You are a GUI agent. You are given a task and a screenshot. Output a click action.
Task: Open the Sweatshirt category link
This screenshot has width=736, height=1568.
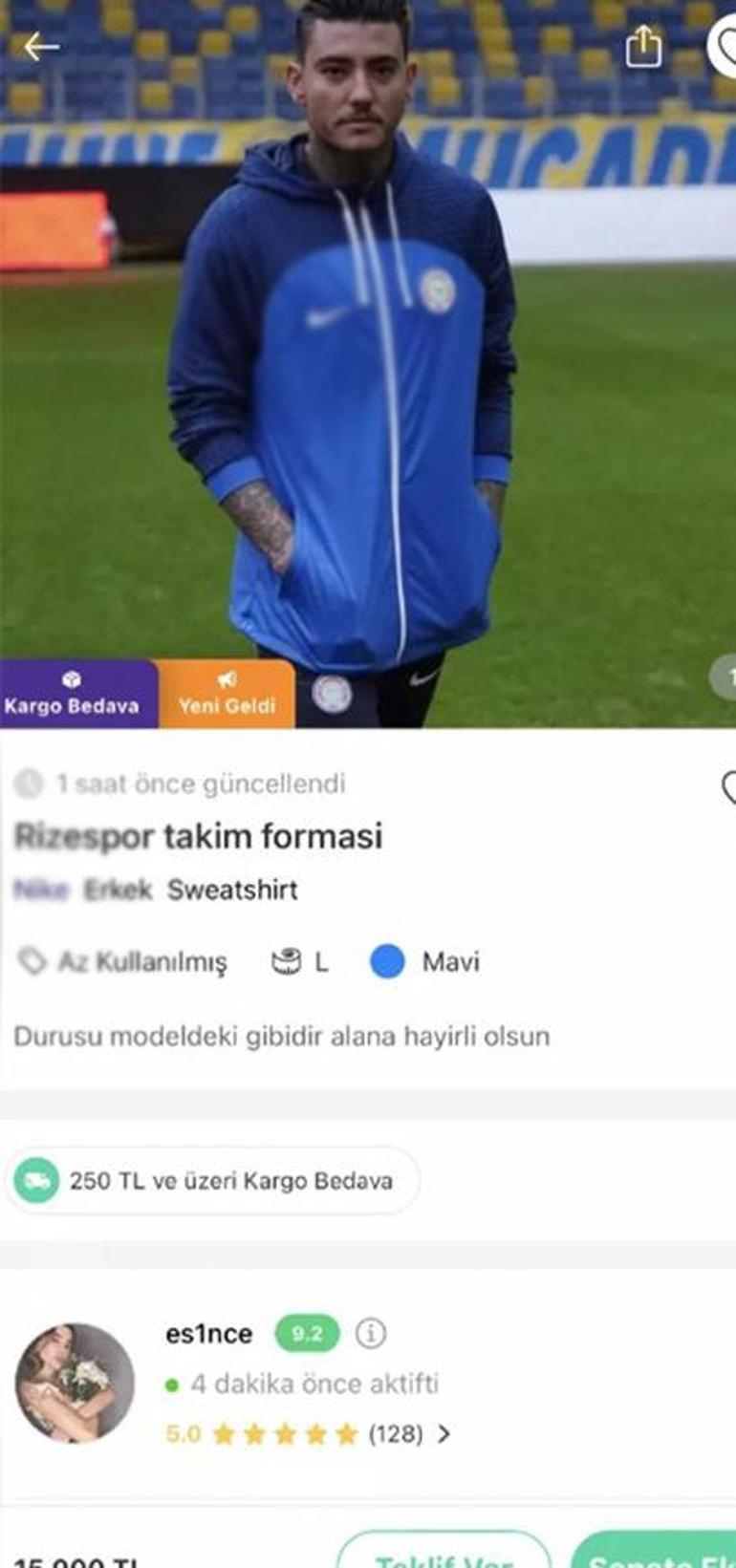pos(233,890)
